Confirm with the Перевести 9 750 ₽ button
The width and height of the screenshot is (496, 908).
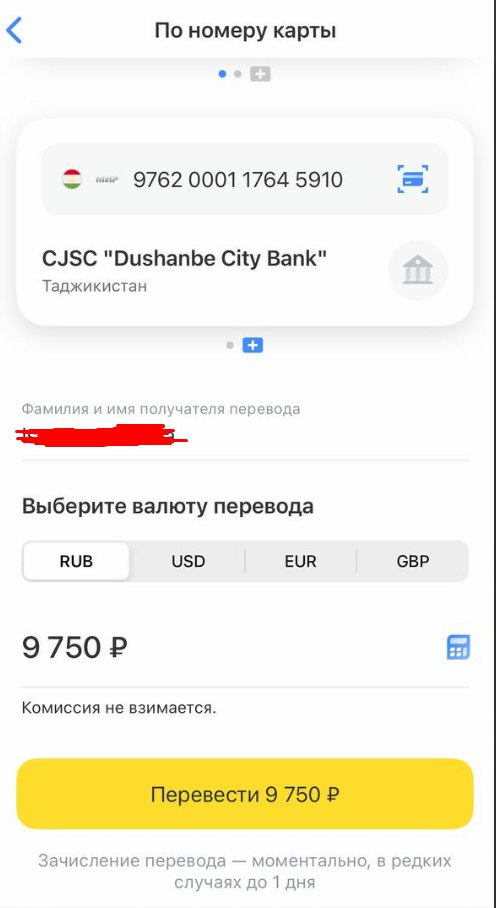(x=245, y=794)
